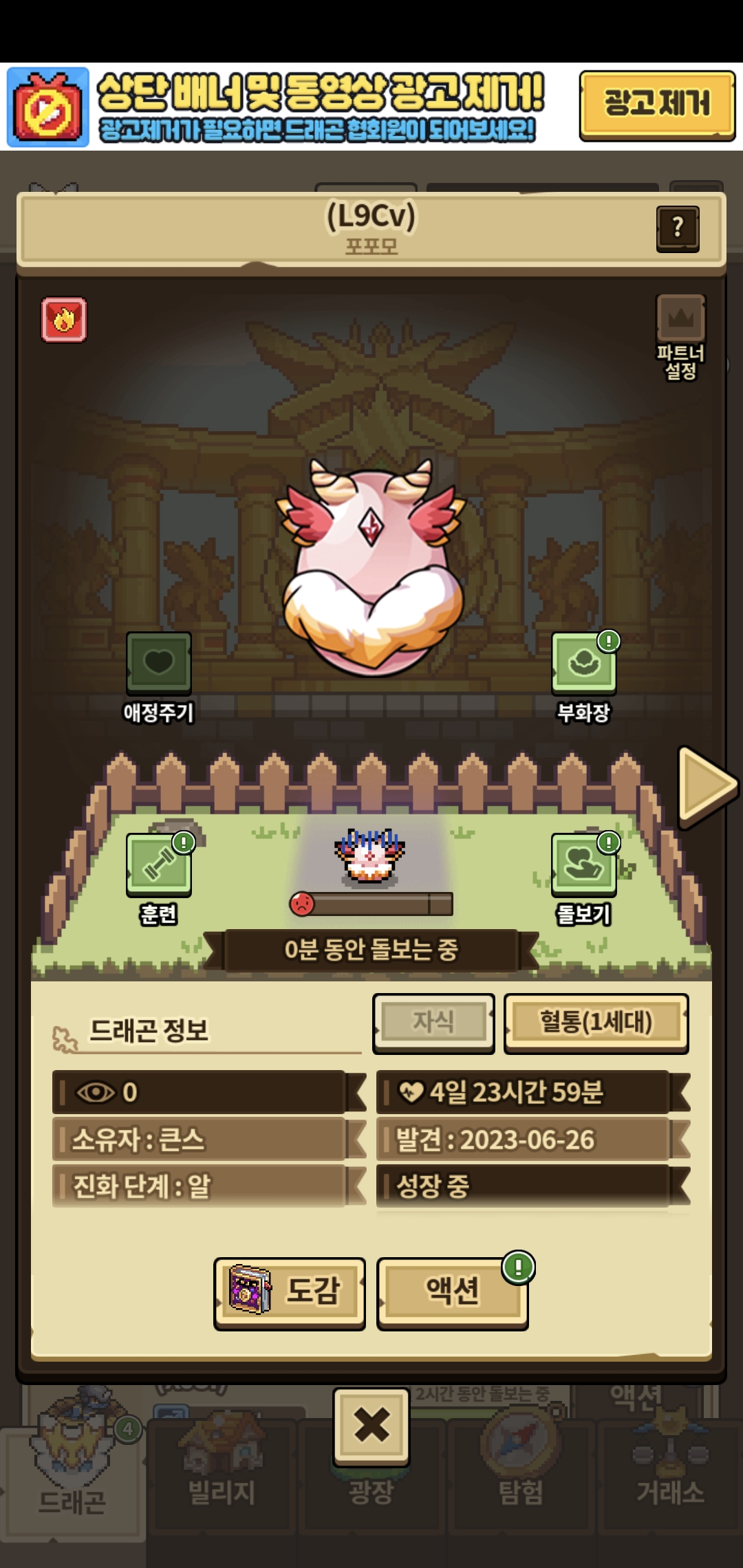
Task: Open the question mark help icon
Action: [x=678, y=228]
